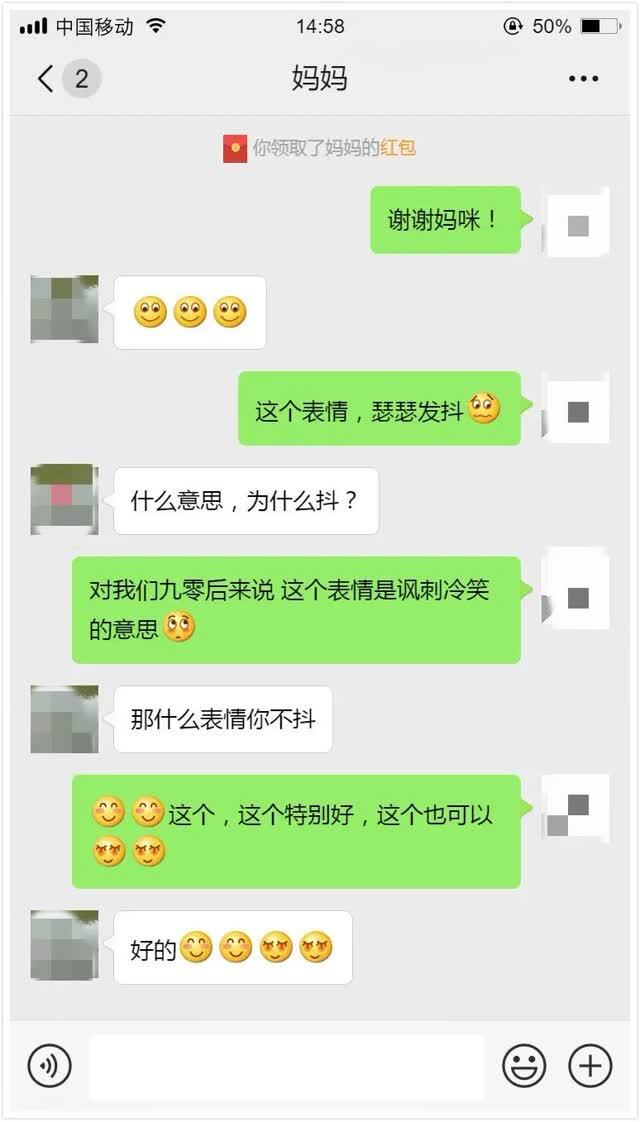Open my avatar beside 谢谢妈咪！
This screenshot has height=1122, width=640.
[576, 222]
